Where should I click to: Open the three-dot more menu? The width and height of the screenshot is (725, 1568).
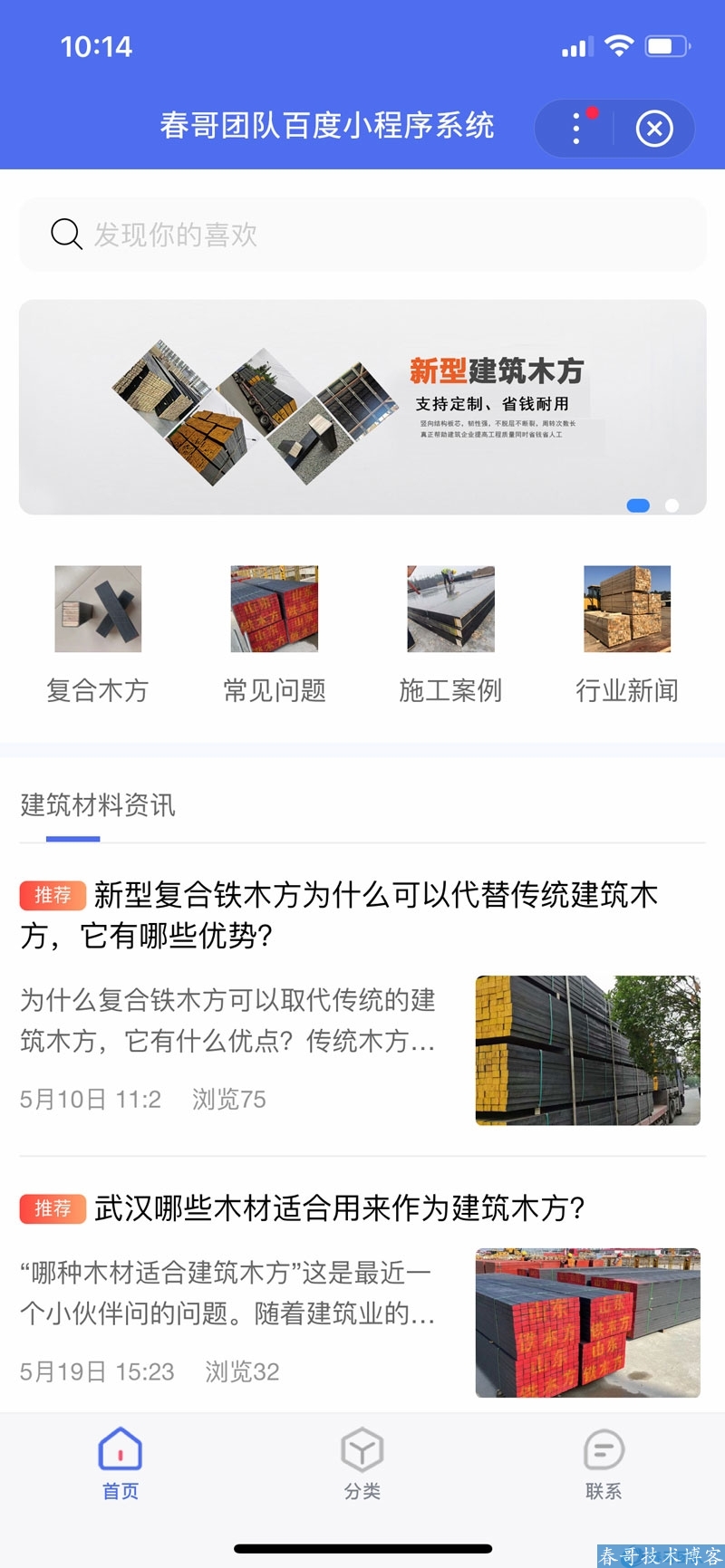pyautogui.click(x=576, y=129)
